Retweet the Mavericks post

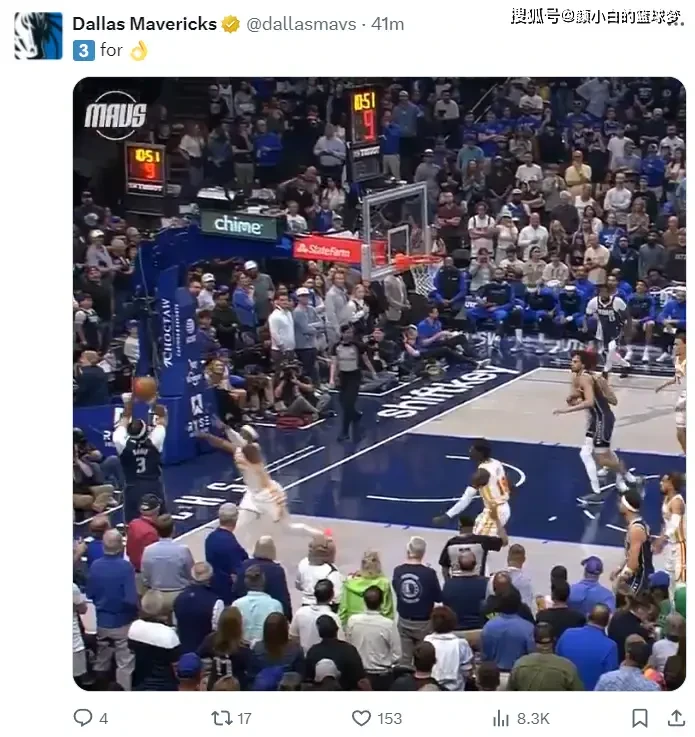point(221,718)
